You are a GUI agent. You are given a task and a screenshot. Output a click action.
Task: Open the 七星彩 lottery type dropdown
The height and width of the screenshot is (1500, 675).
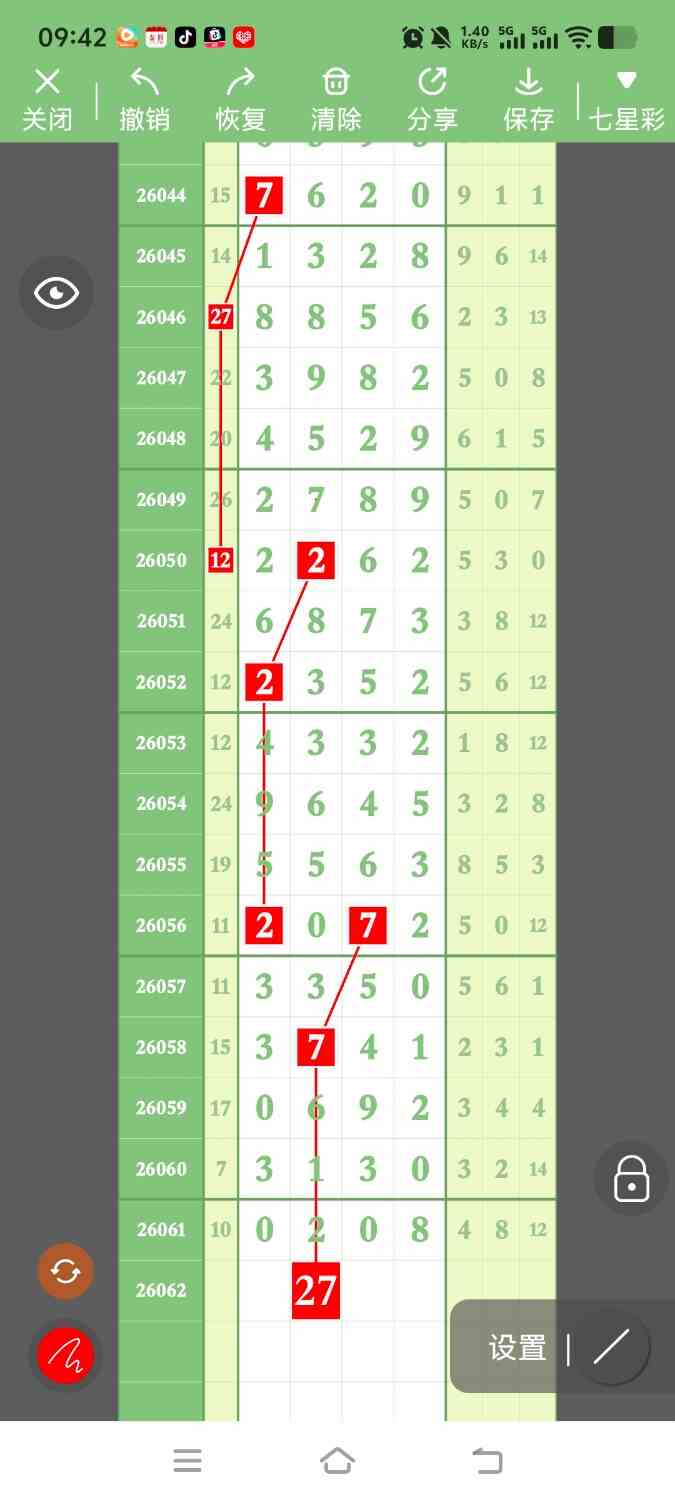point(626,100)
